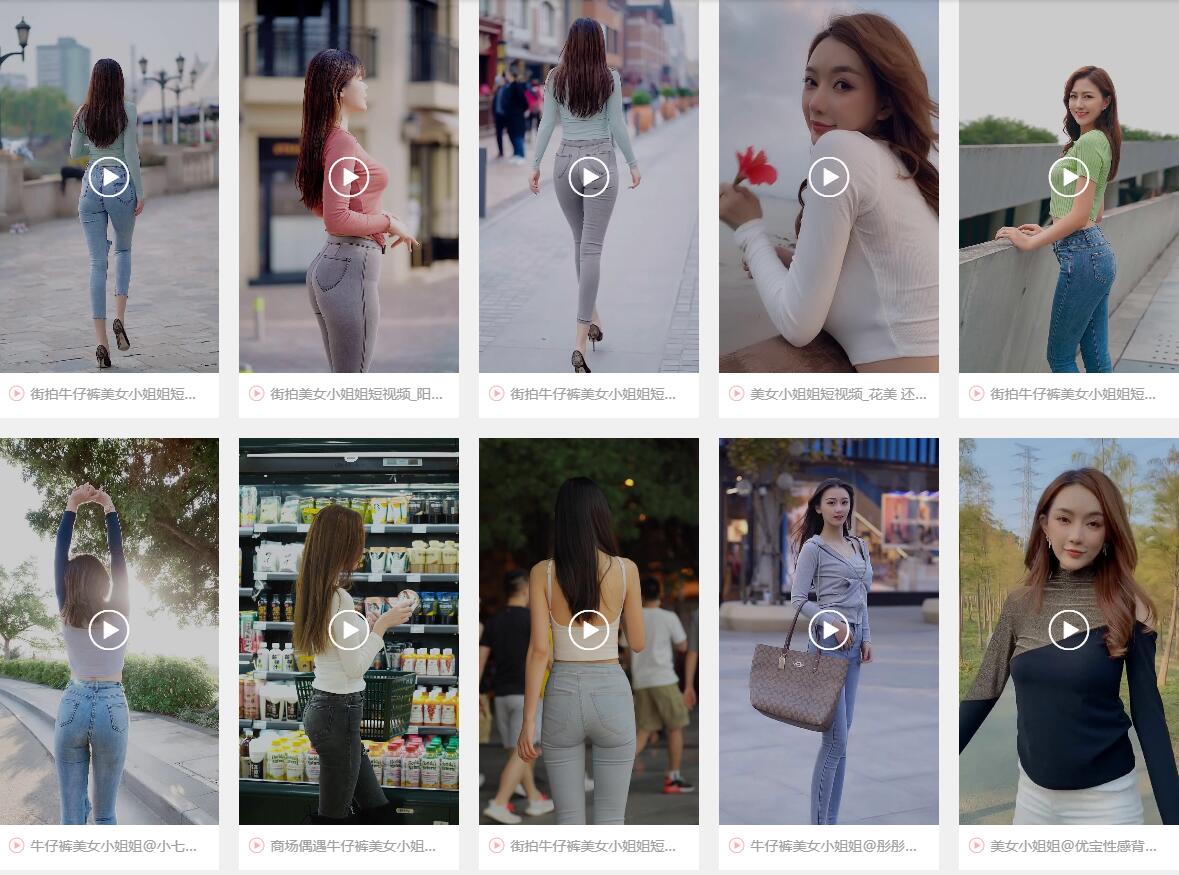Play the video titled 街拍美女小姐姐短视频_阳...
The height and width of the screenshot is (875, 1179).
[x=349, y=178]
